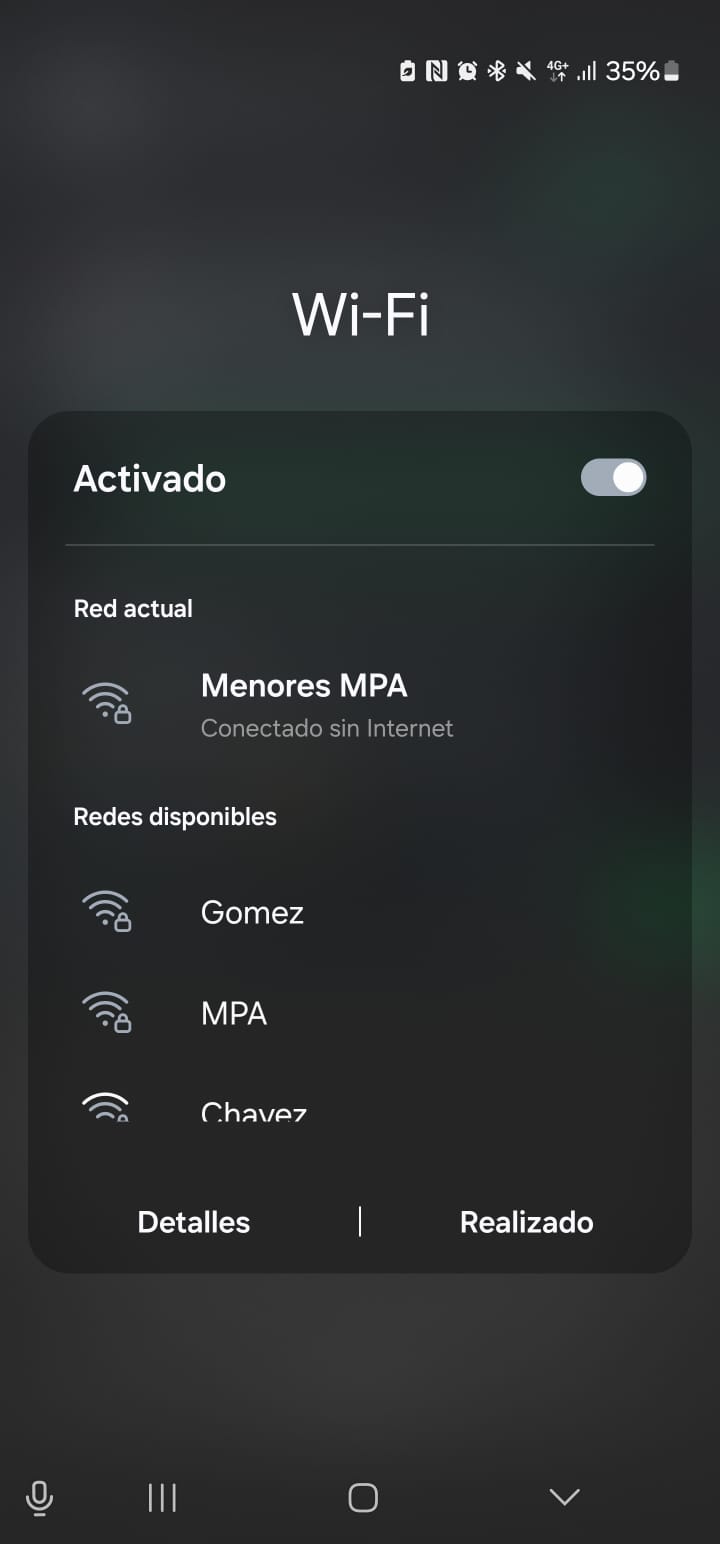Show recent apps
The image size is (720, 1544).
point(162,1497)
